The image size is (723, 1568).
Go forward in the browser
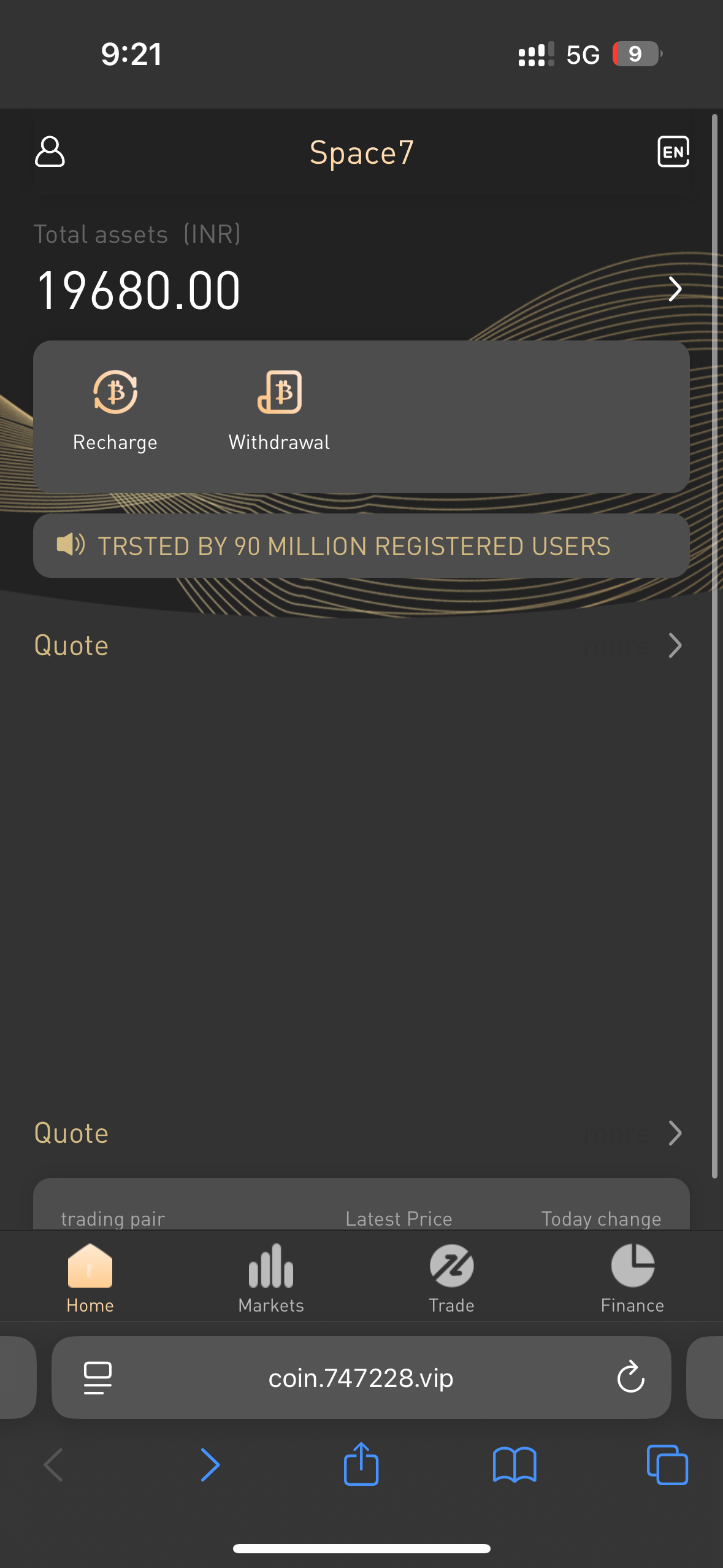pyautogui.click(x=210, y=1465)
